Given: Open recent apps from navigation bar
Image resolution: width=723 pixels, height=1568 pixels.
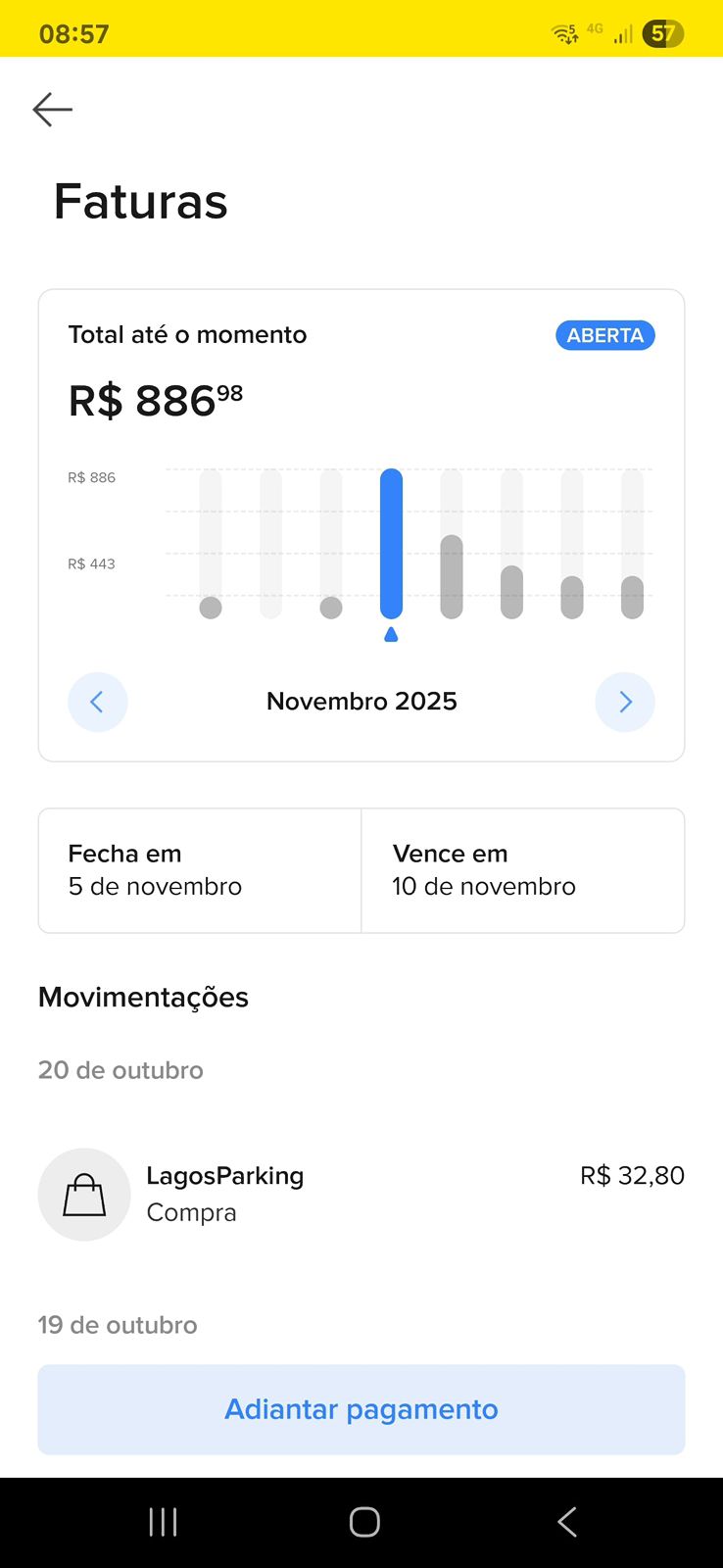Looking at the screenshot, I should pos(163,1522).
